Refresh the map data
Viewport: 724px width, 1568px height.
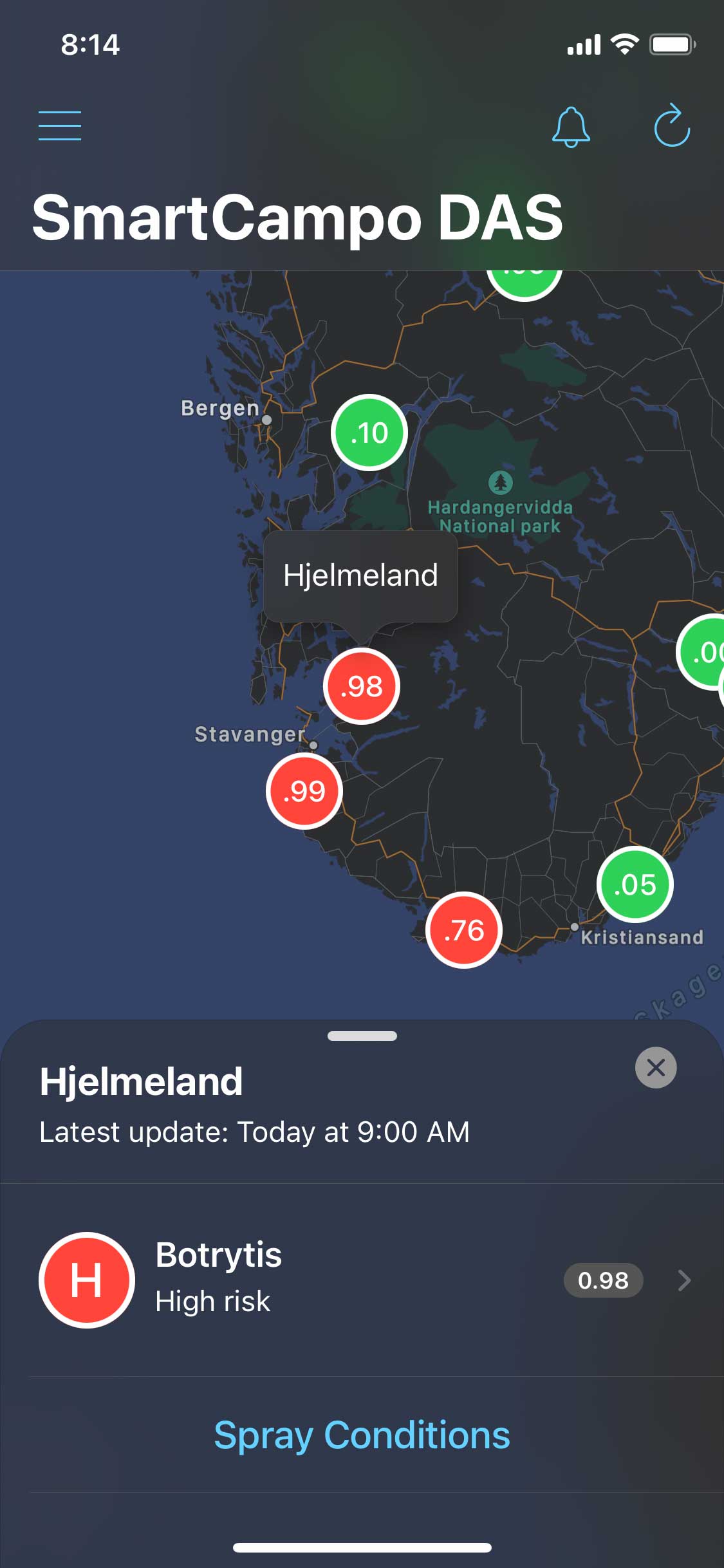(x=672, y=126)
